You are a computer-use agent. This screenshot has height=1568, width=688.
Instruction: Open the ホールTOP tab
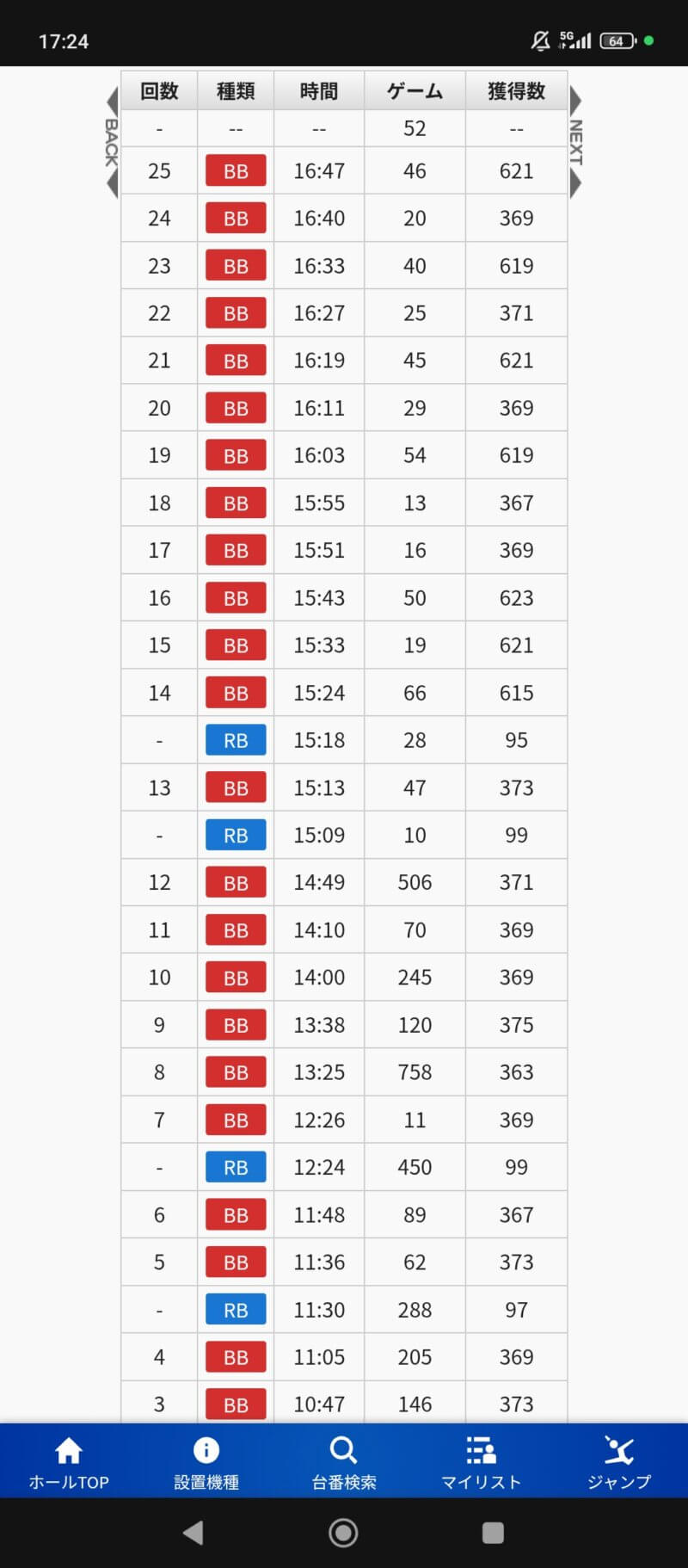[x=69, y=1462]
